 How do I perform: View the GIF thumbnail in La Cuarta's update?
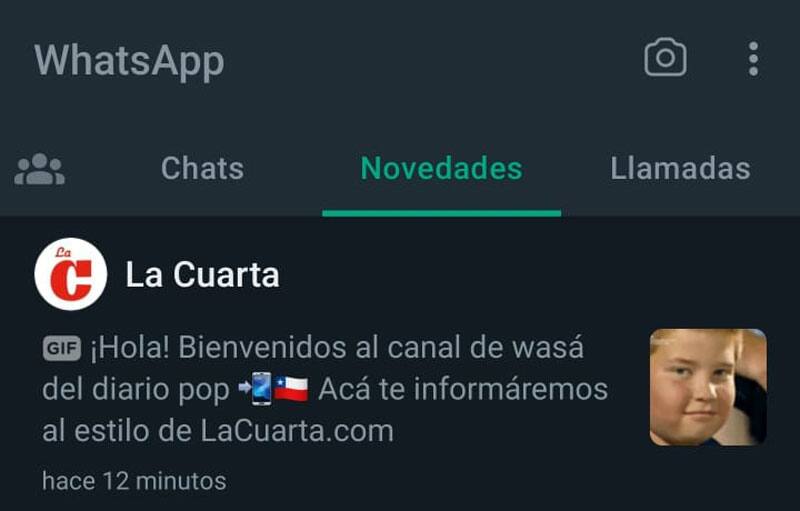(x=708, y=387)
